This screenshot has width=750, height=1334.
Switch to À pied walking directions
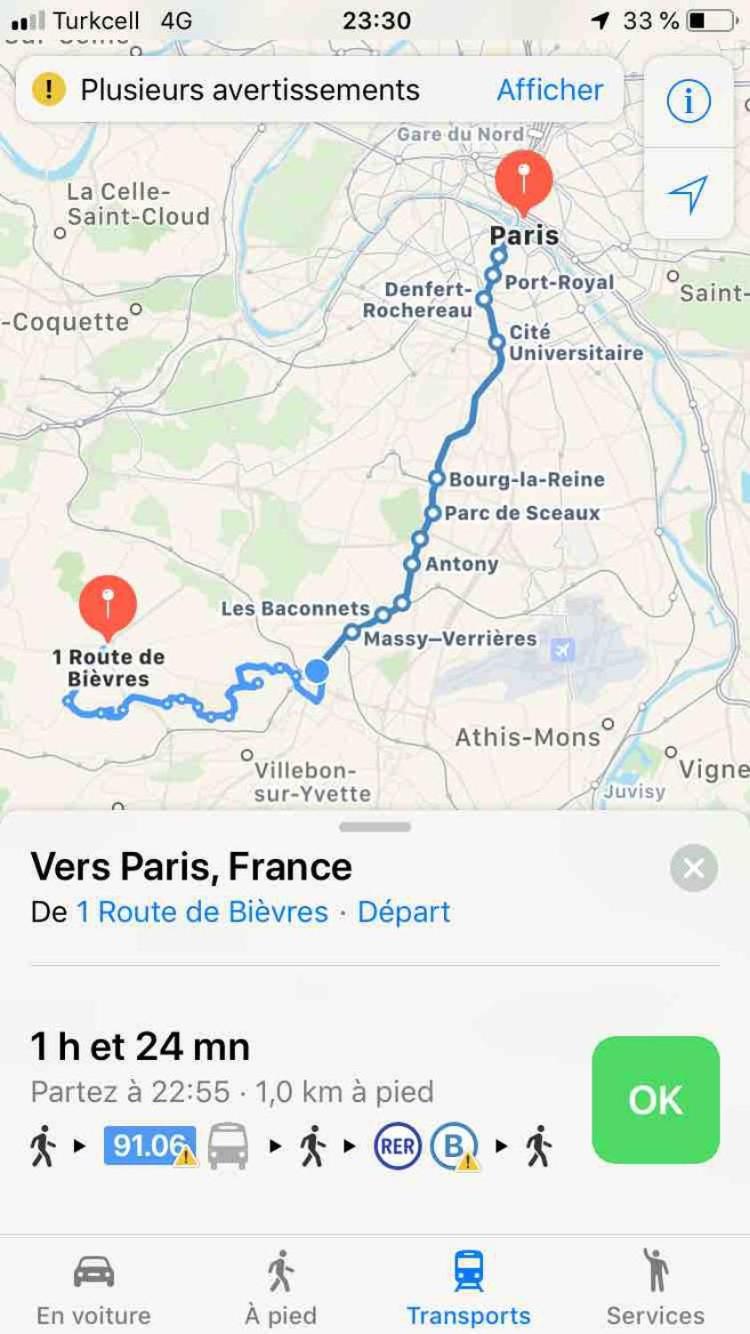pyautogui.click(x=280, y=1290)
